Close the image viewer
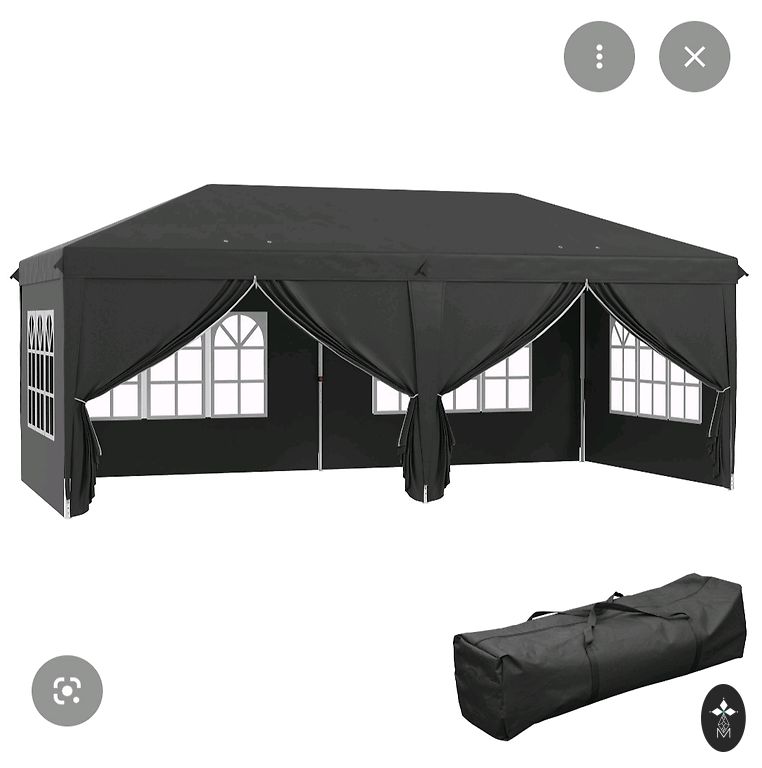The width and height of the screenshot is (762, 768). (694, 57)
